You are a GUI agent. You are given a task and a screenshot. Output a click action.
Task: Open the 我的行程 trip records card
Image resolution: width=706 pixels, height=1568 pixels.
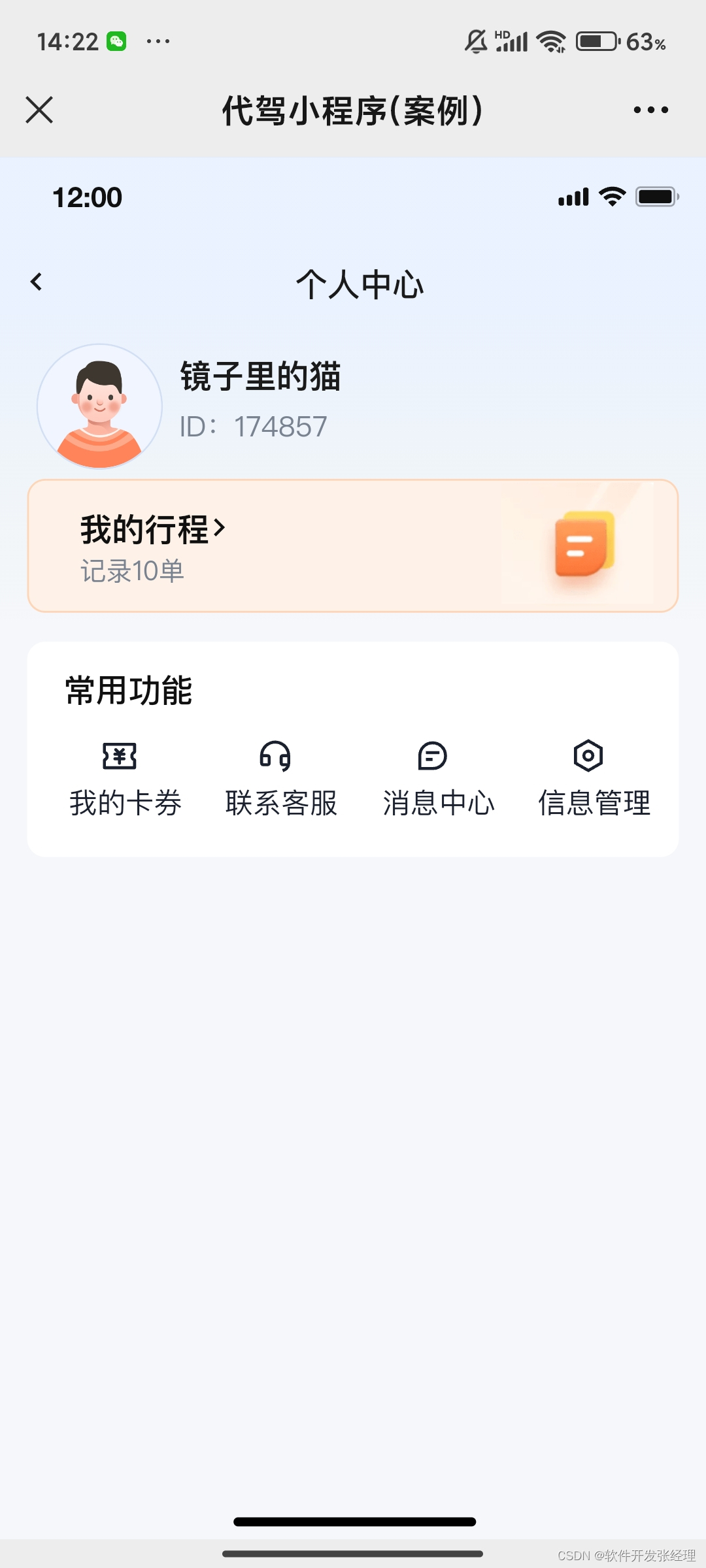[353, 546]
